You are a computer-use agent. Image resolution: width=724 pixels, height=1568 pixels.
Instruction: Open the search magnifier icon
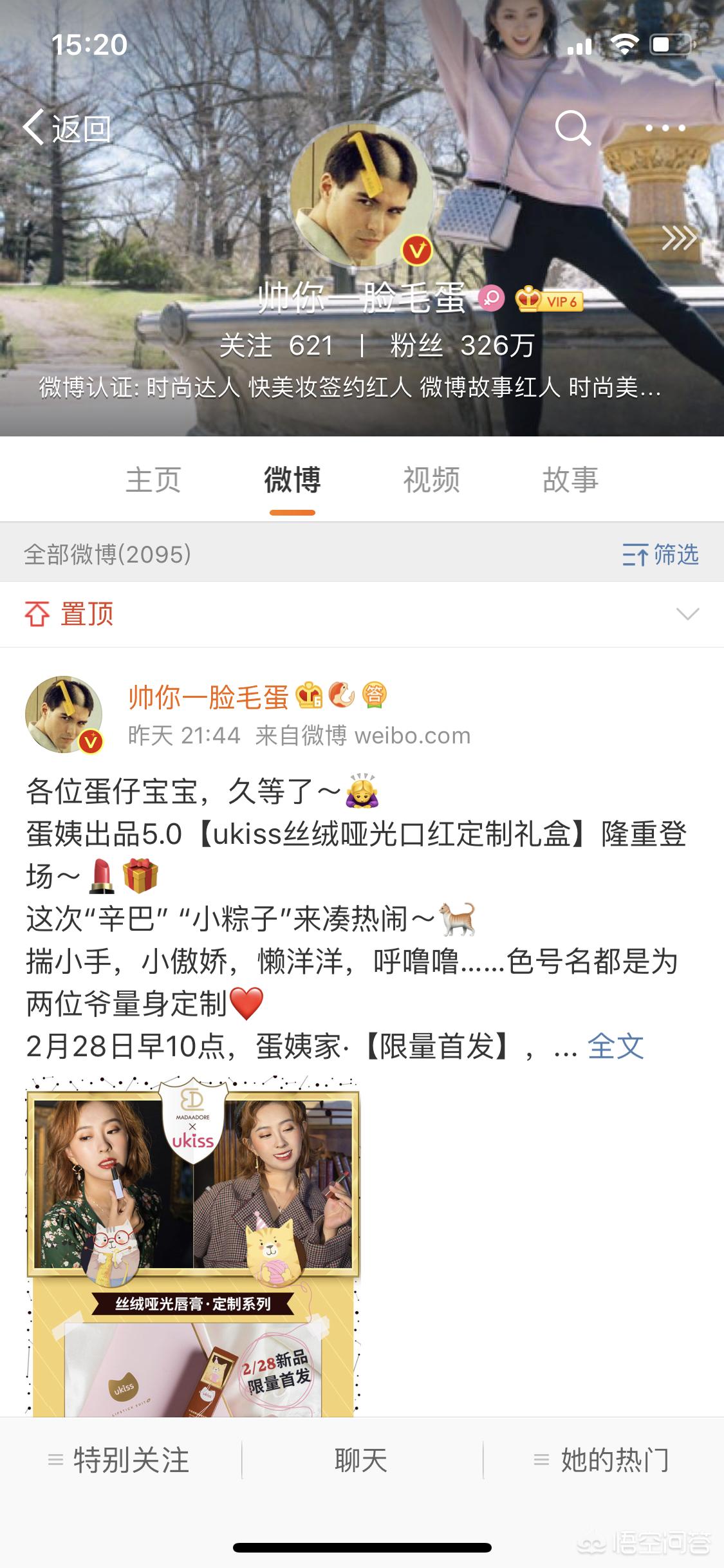coord(573,128)
